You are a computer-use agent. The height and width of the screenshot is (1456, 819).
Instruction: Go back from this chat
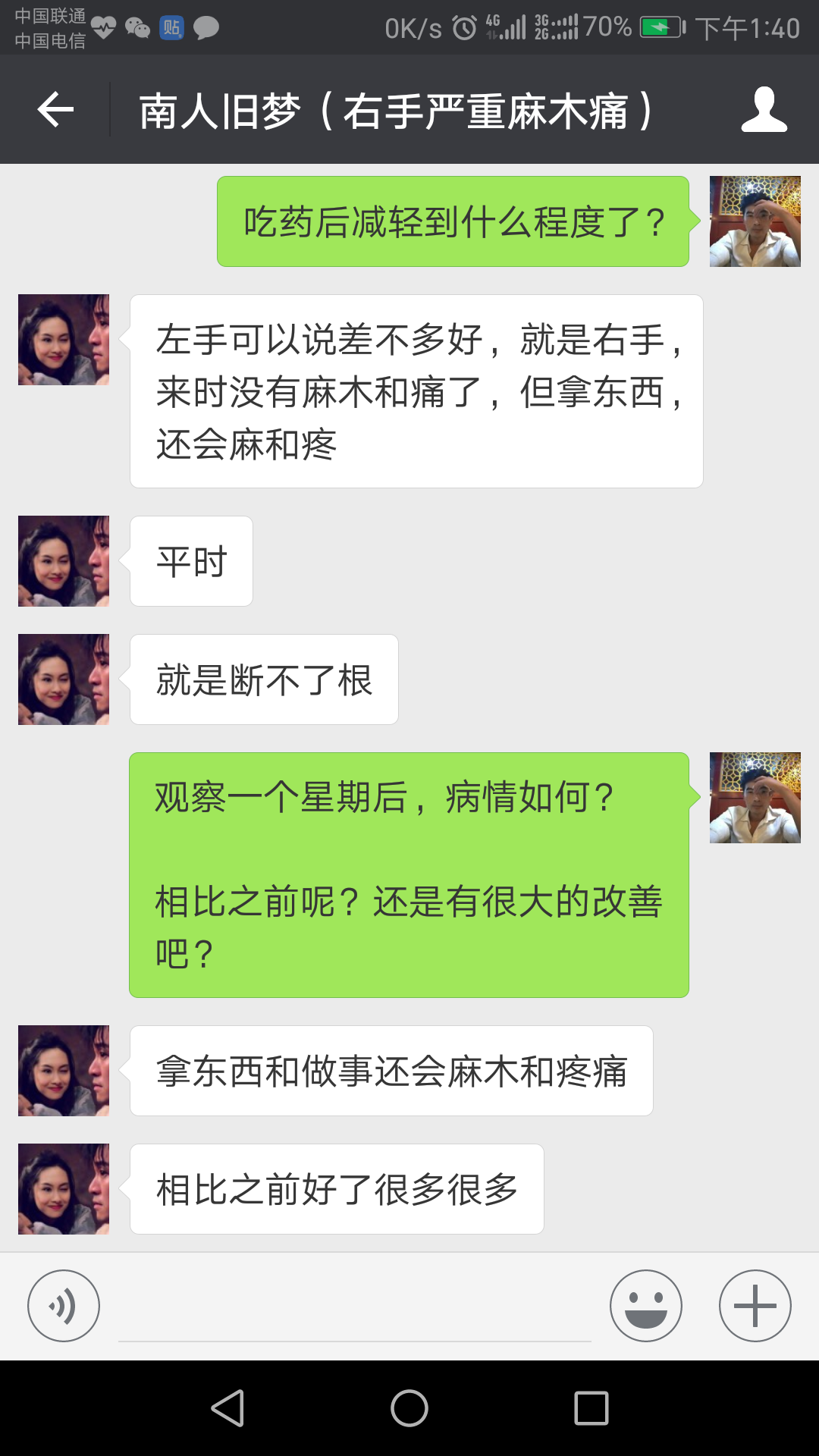[55, 110]
